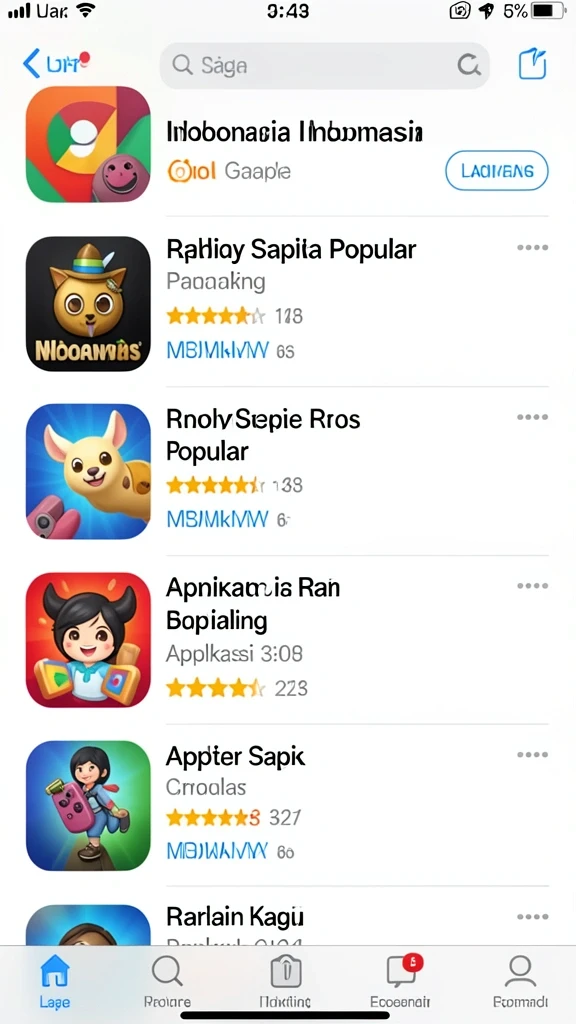Screen dimensions: 576x1024
Task: Open more options for Rarlain Kagu
Action: pyautogui.click(x=532, y=917)
